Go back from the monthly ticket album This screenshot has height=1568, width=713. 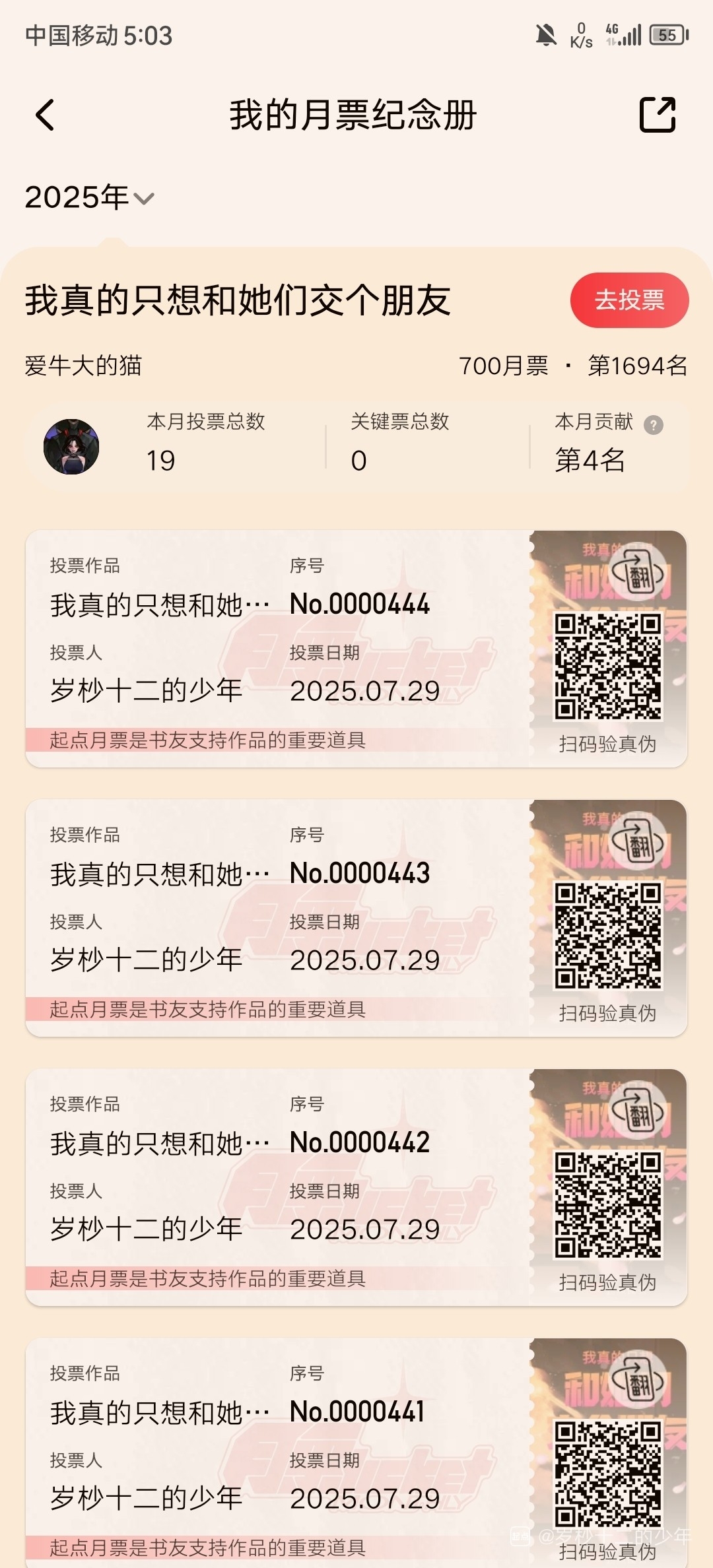point(45,115)
